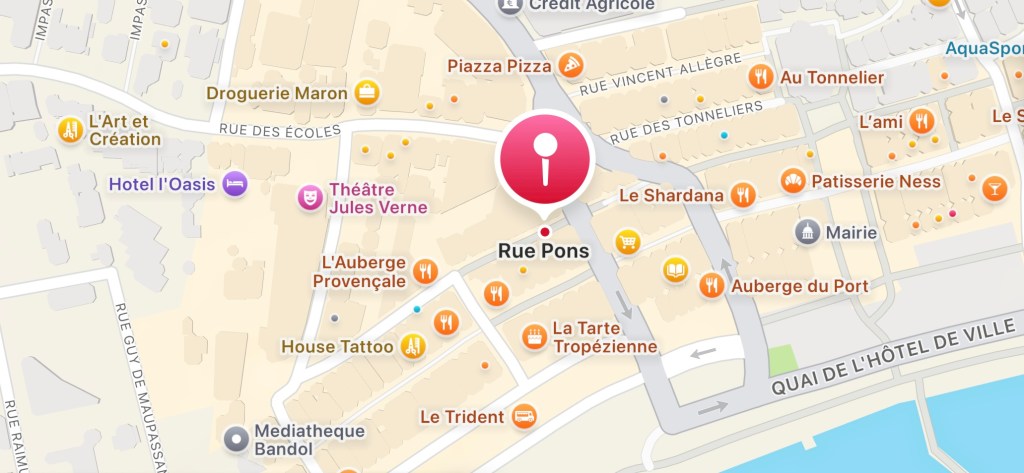Tap Patisserie Ness marker
1024x473 pixels.
[793, 182]
